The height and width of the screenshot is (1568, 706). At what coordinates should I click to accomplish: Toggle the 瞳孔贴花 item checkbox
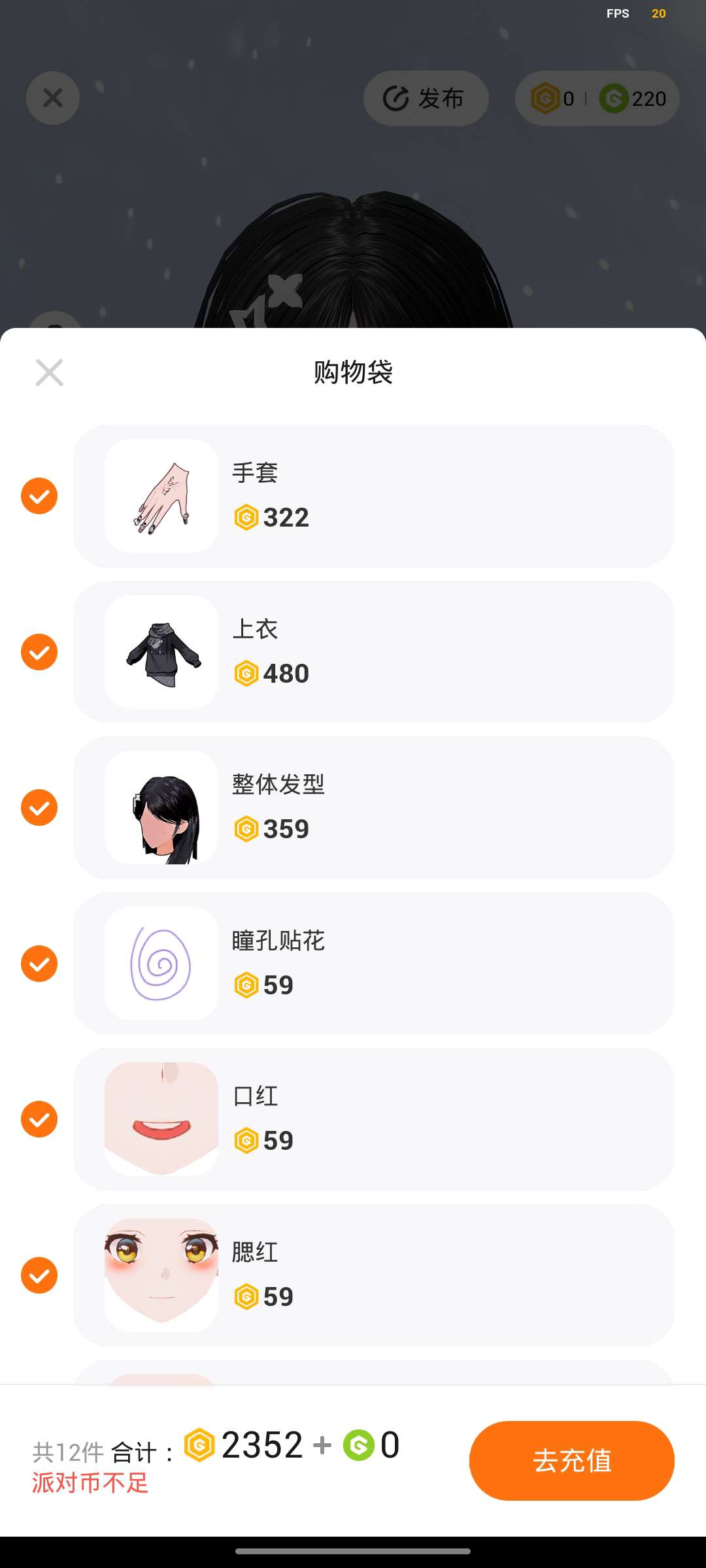click(39, 964)
